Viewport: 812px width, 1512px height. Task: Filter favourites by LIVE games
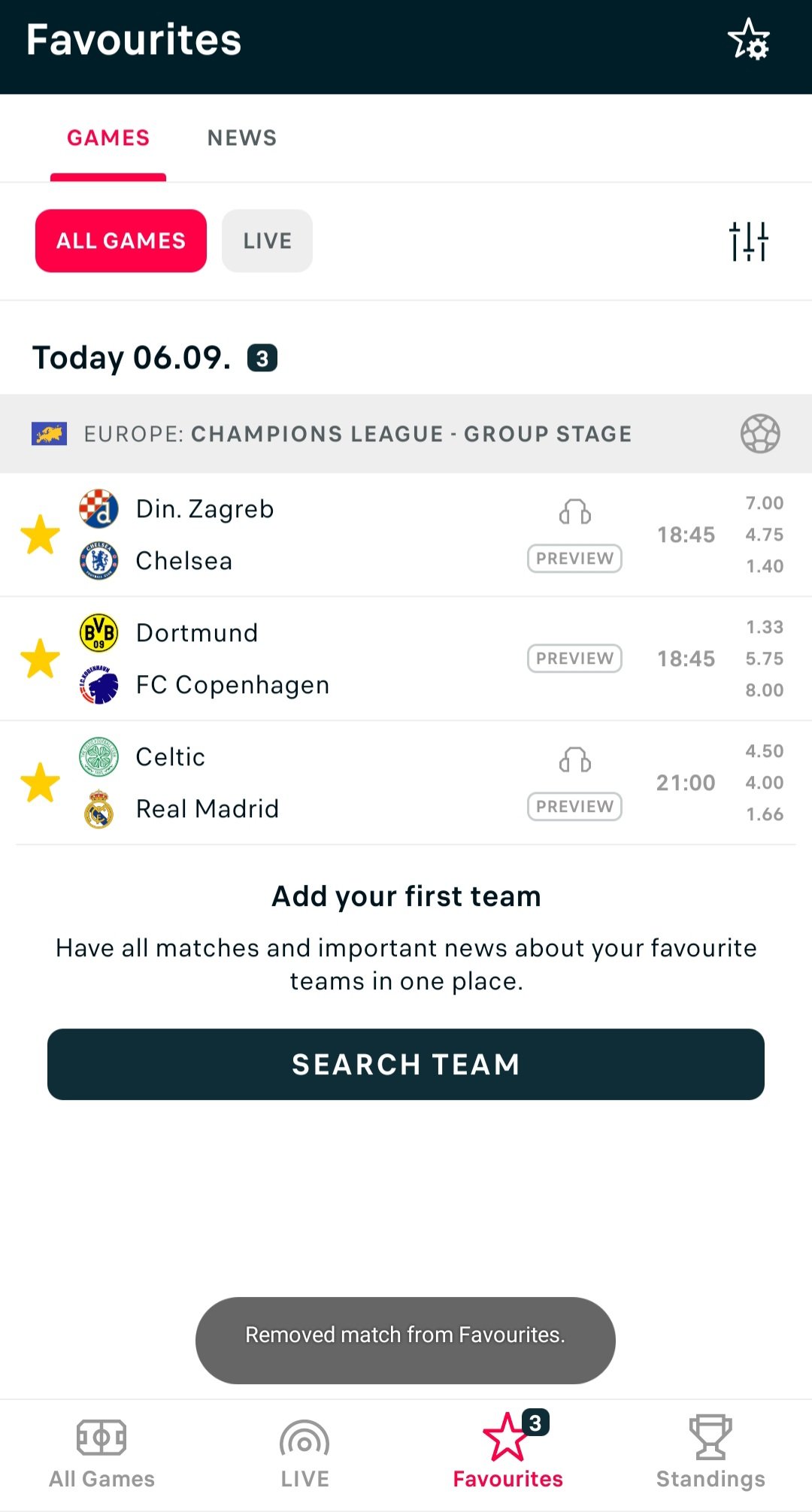[267, 241]
